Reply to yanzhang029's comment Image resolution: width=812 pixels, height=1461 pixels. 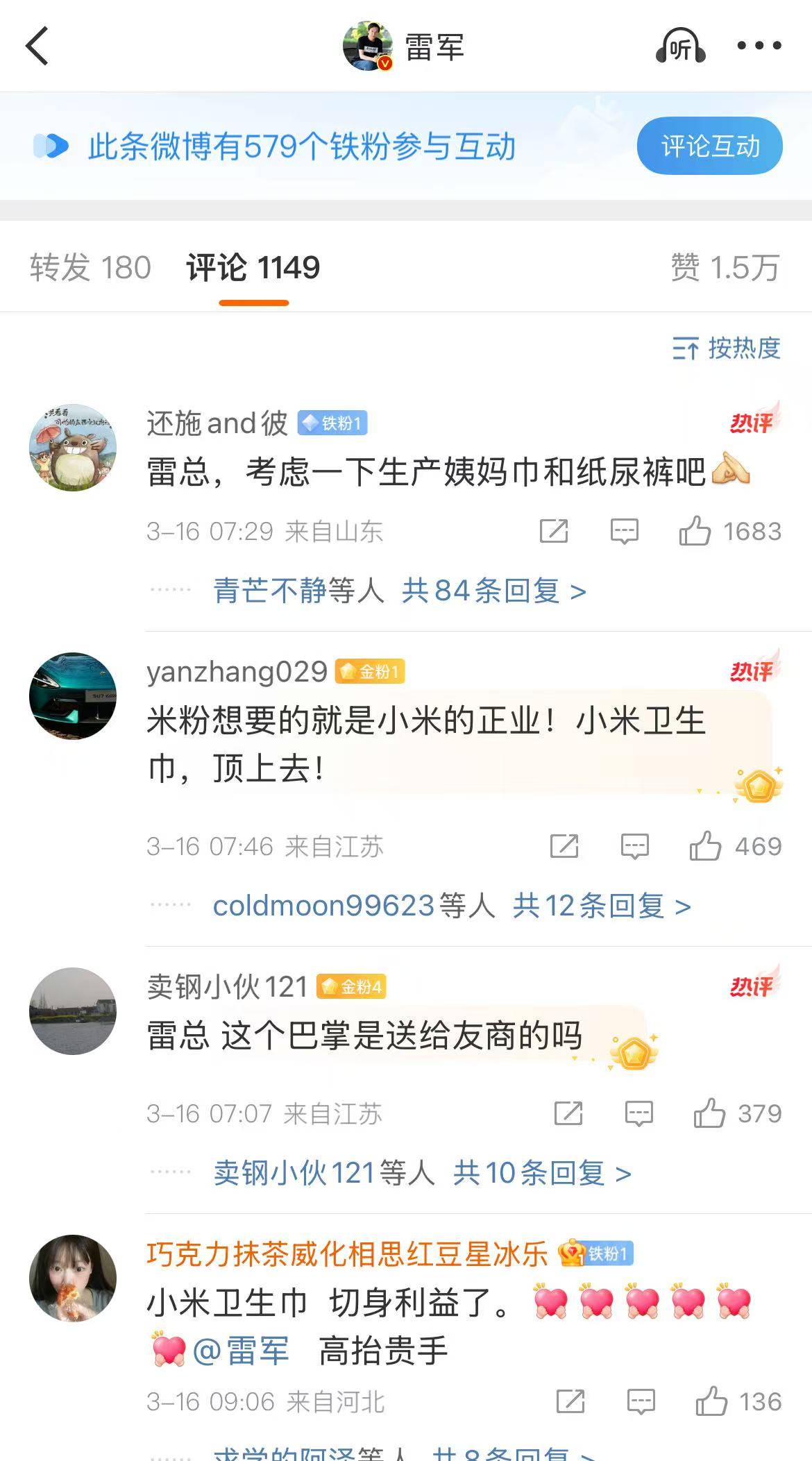point(634,847)
